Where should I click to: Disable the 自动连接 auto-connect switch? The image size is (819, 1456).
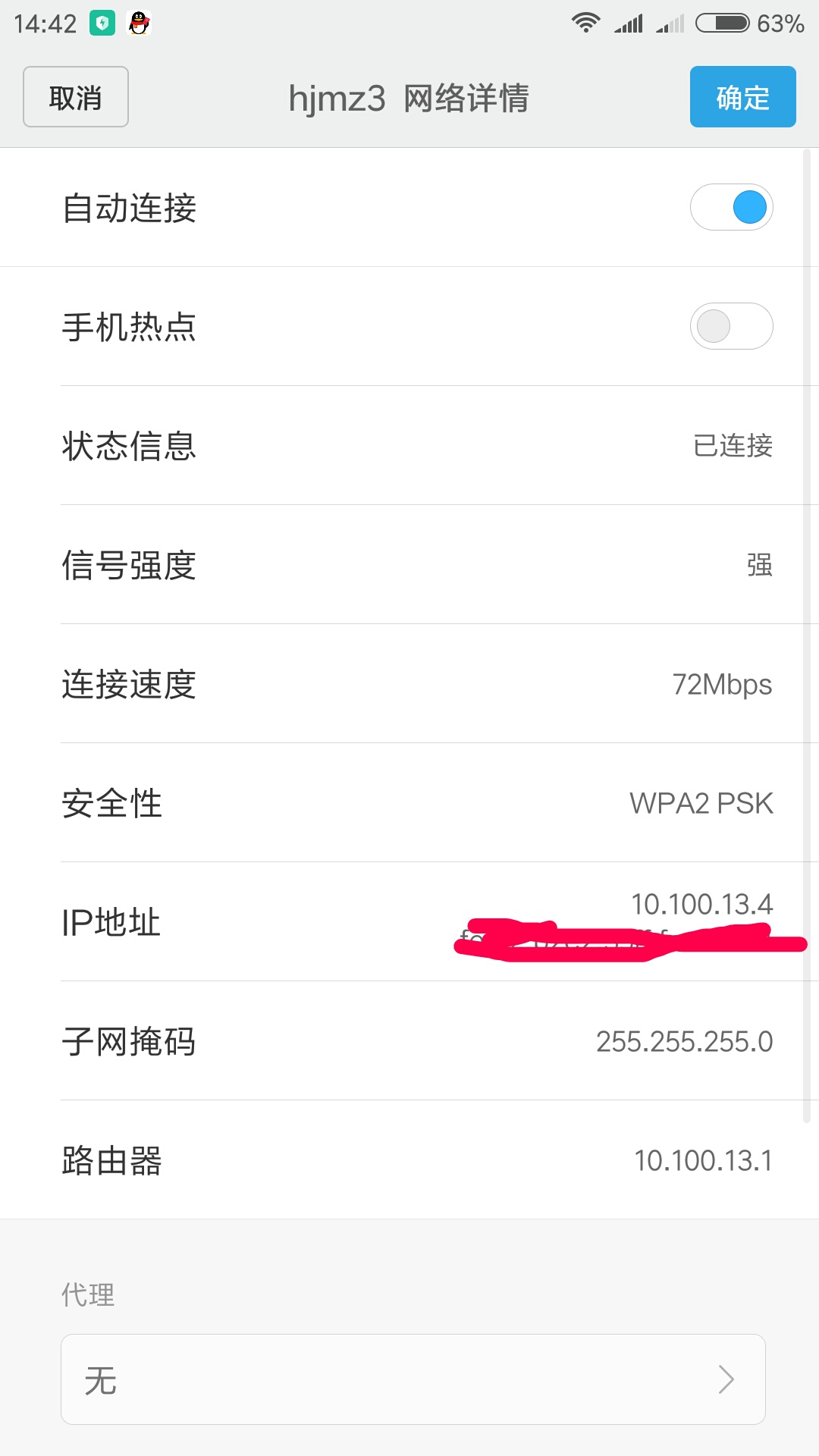(x=731, y=207)
